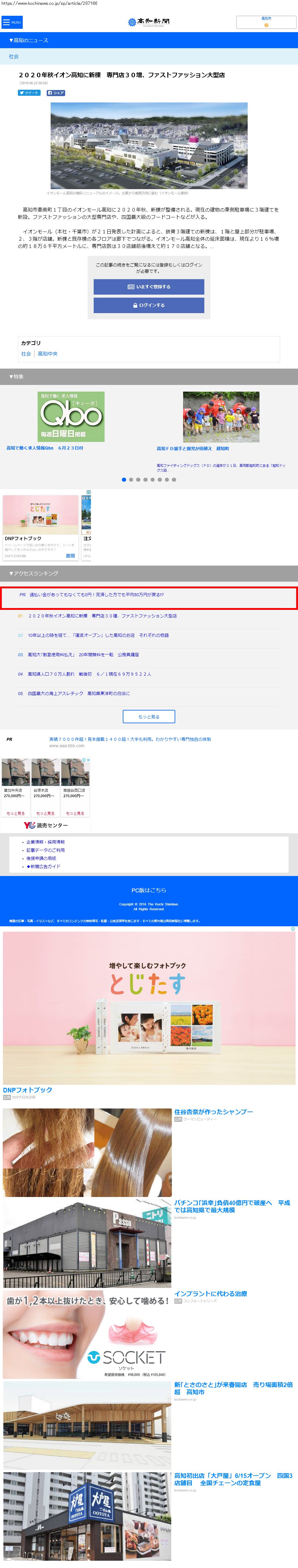Viewport: 298px width, 1568px height.
Task: Open the 企業情報・採用情報 link
Action: 45,842
